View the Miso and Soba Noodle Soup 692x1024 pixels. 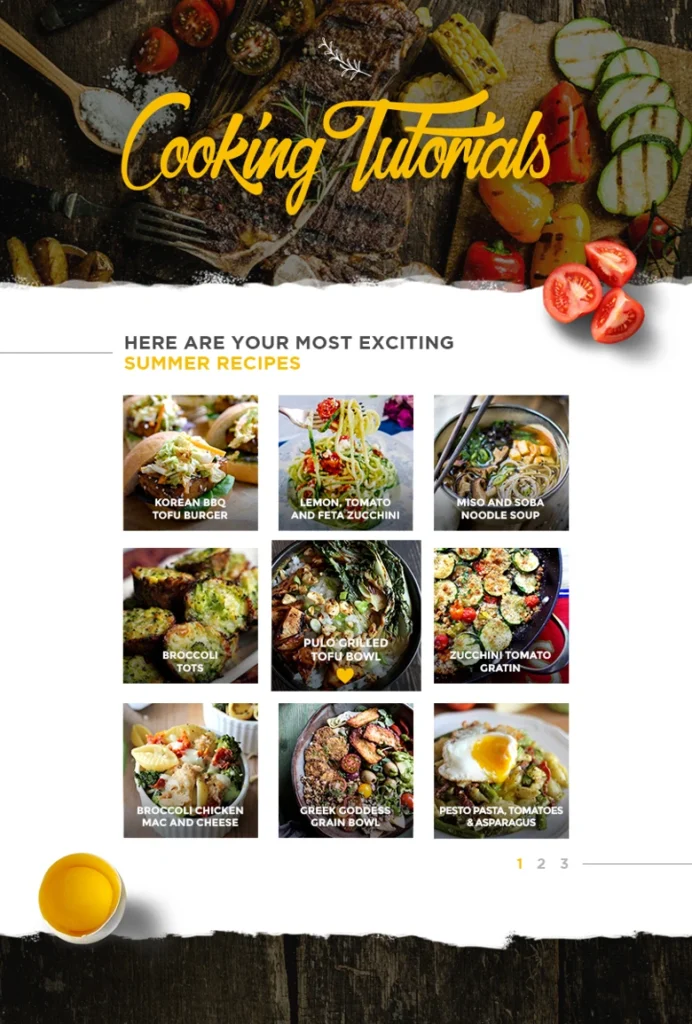tap(501, 462)
